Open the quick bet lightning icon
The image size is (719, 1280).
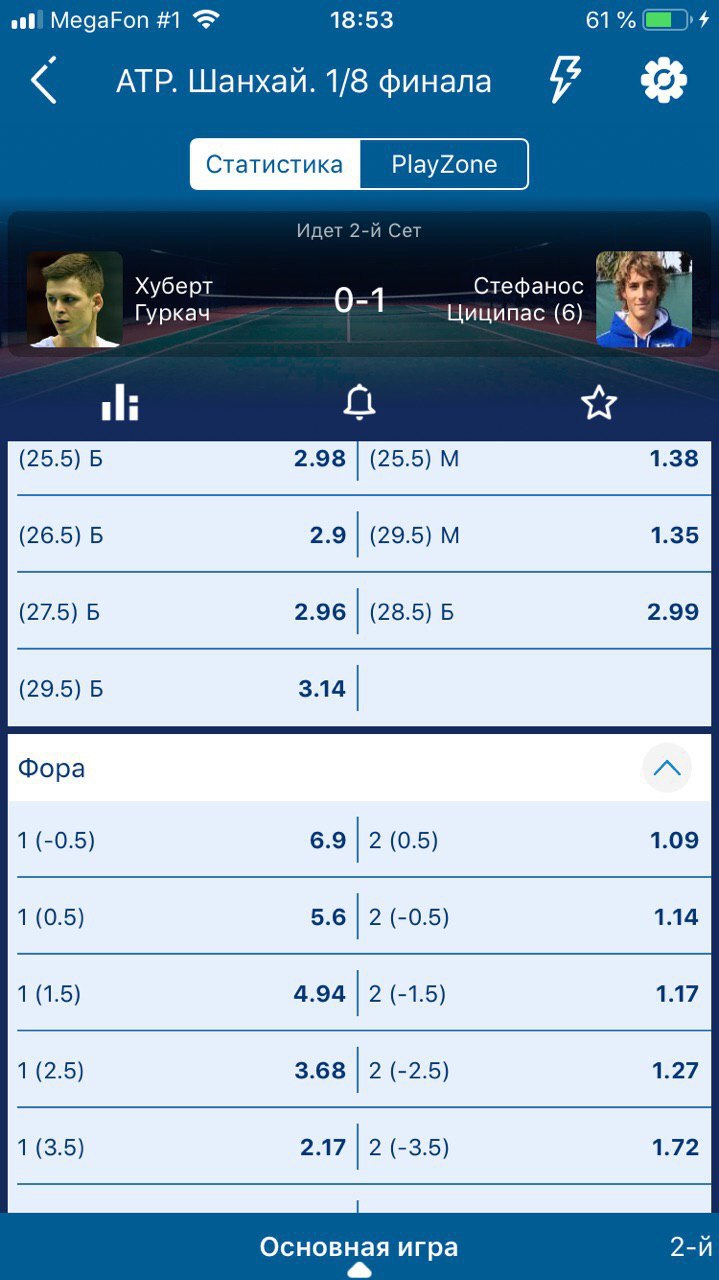click(x=565, y=80)
